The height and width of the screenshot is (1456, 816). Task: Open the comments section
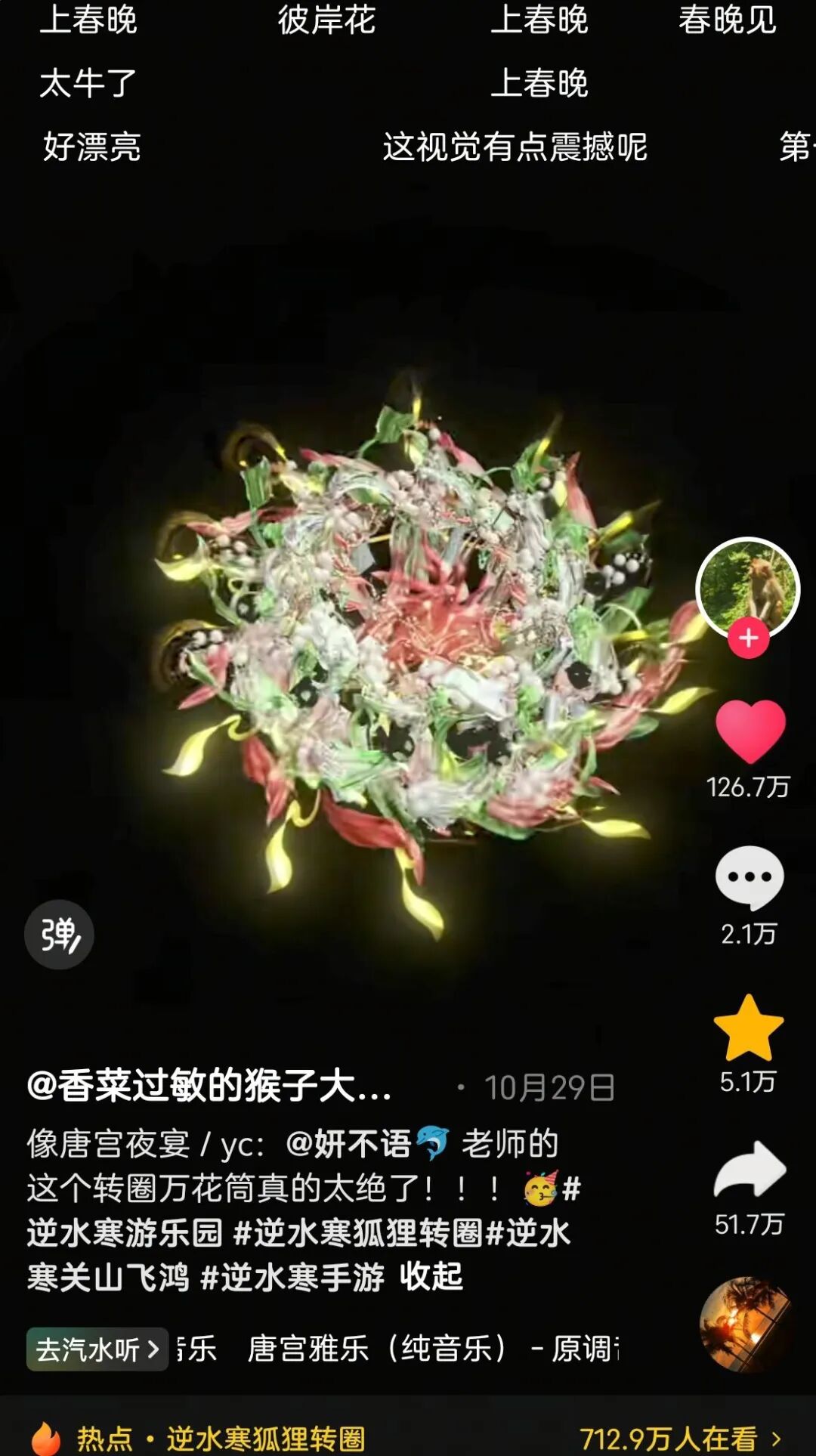[x=750, y=877]
